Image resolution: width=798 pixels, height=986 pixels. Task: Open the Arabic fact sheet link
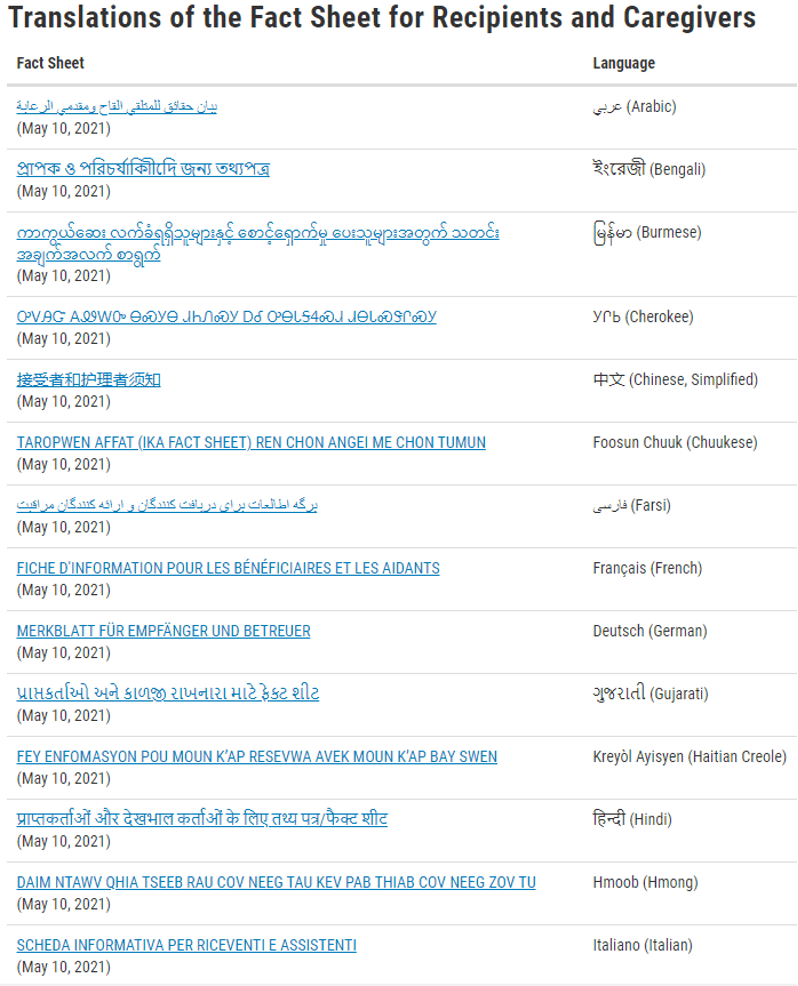117,106
